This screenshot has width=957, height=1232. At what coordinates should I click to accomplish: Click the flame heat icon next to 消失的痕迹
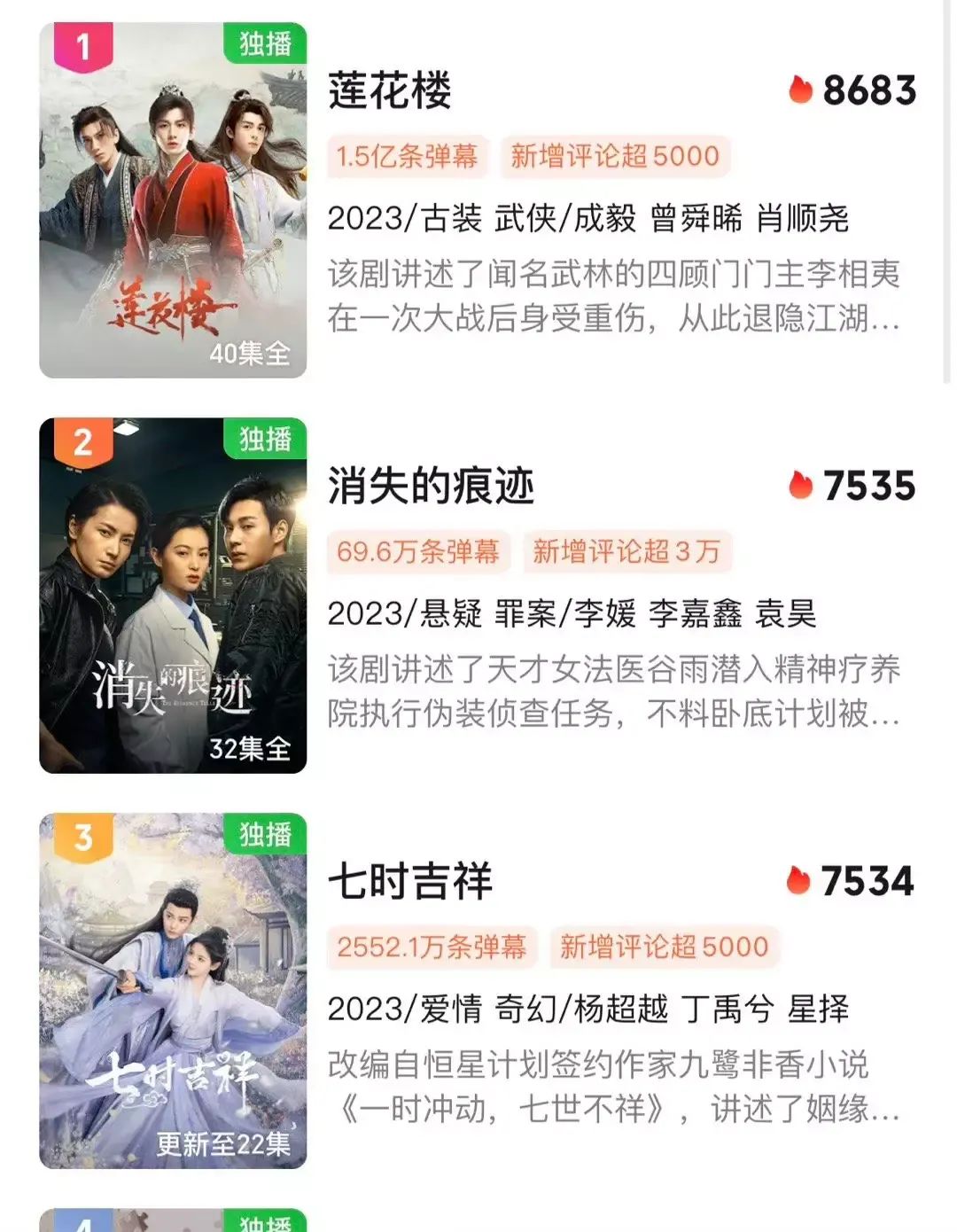pos(800,485)
